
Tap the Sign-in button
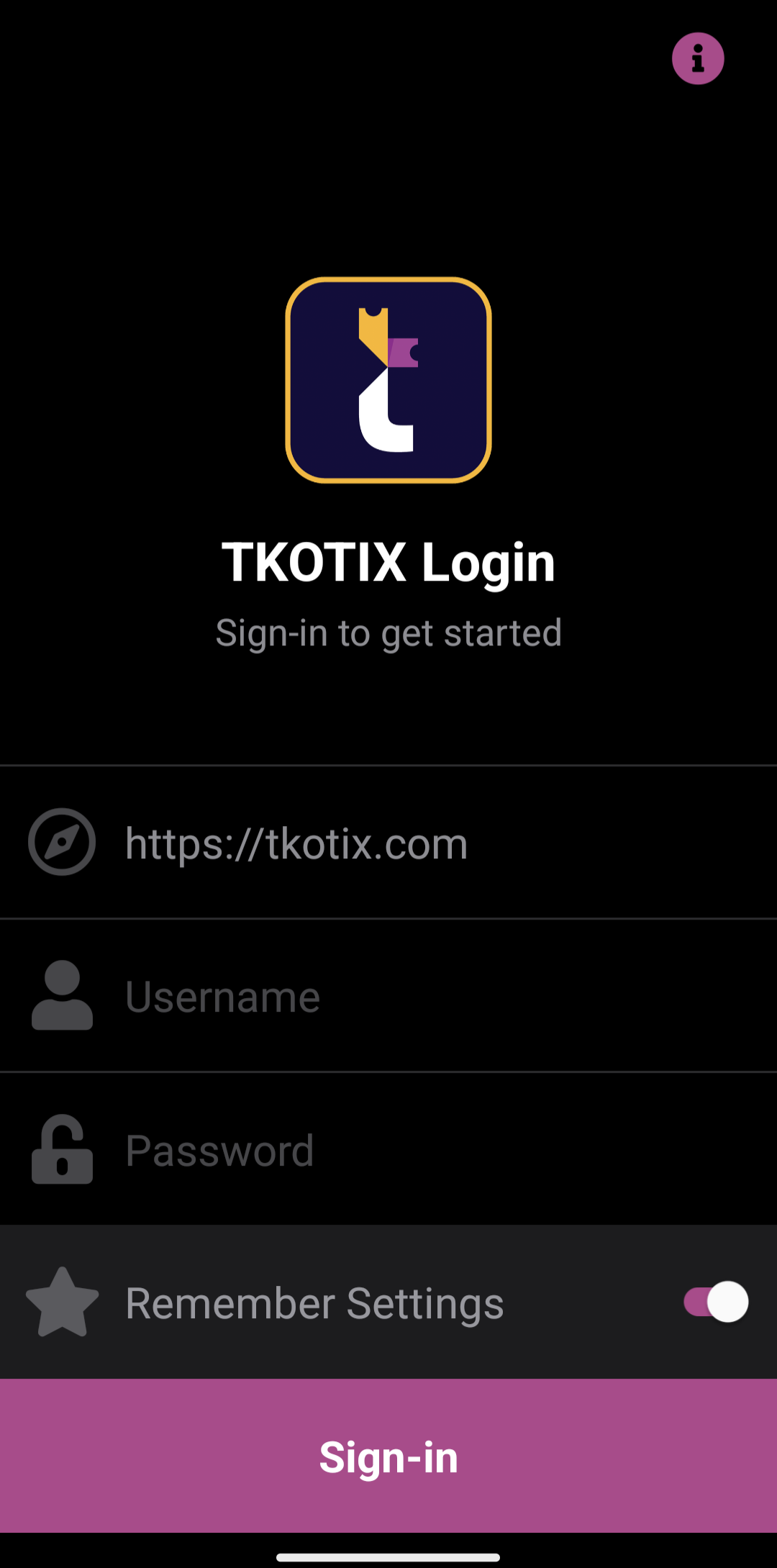tap(388, 1456)
